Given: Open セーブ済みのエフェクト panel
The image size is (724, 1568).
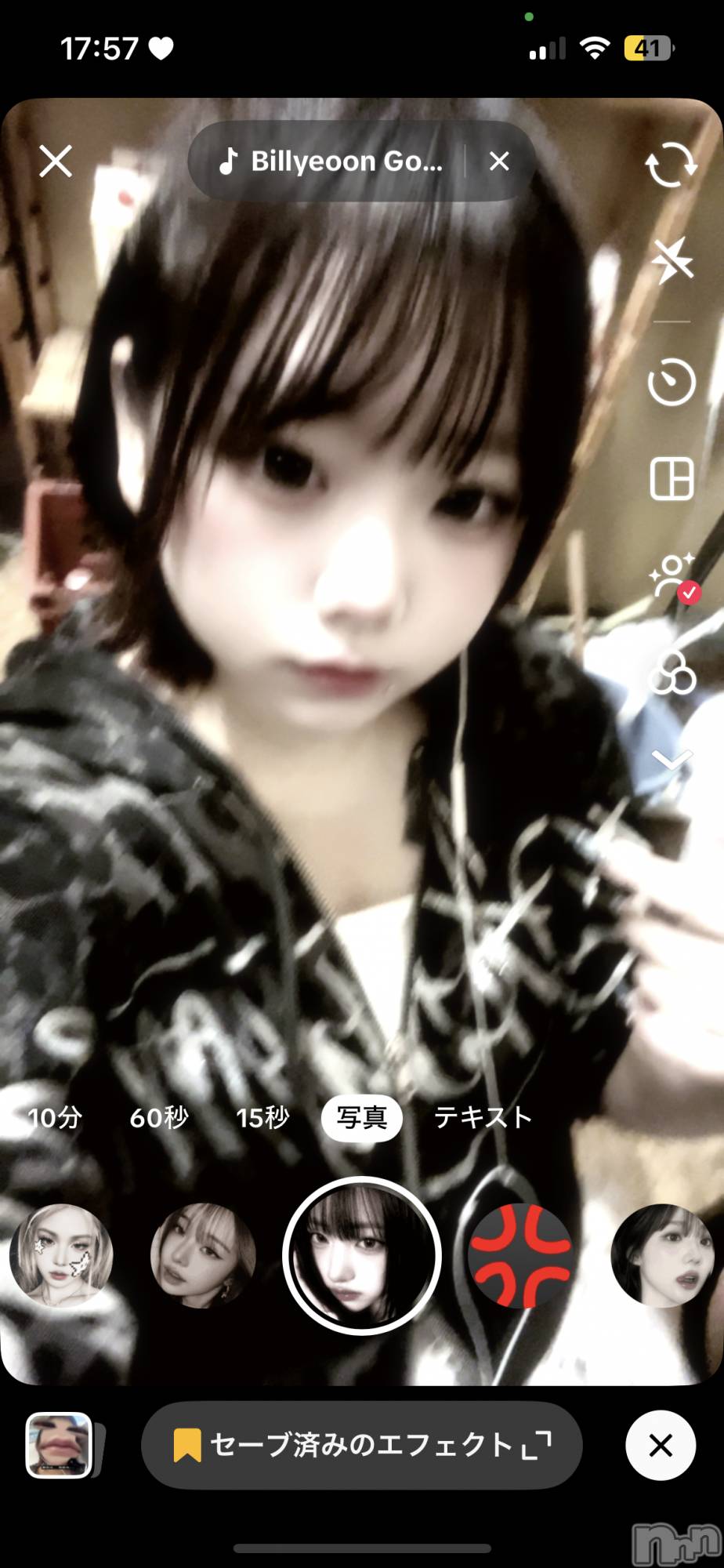Looking at the screenshot, I should tap(362, 1445).
